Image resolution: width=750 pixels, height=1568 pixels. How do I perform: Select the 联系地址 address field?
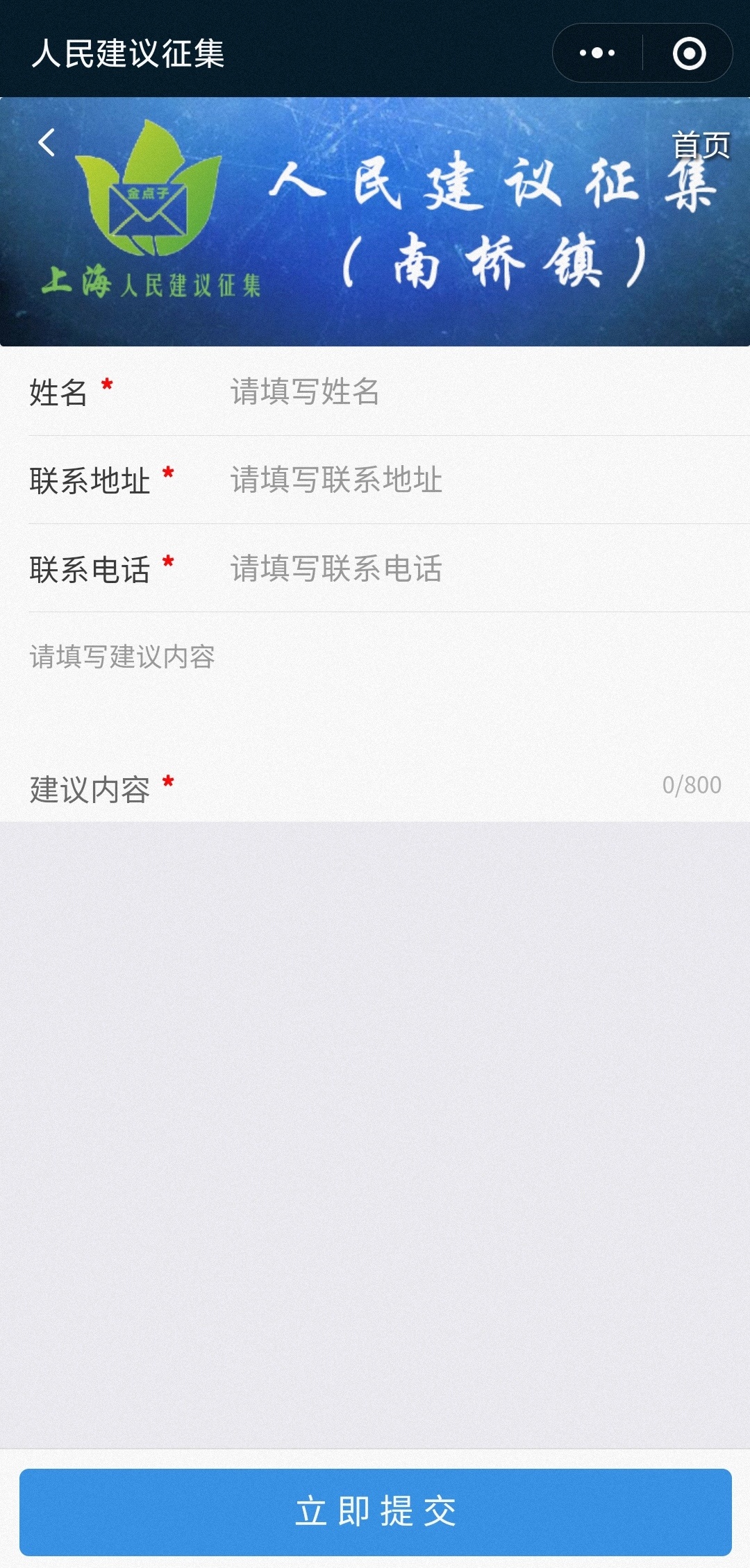[x=472, y=480]
